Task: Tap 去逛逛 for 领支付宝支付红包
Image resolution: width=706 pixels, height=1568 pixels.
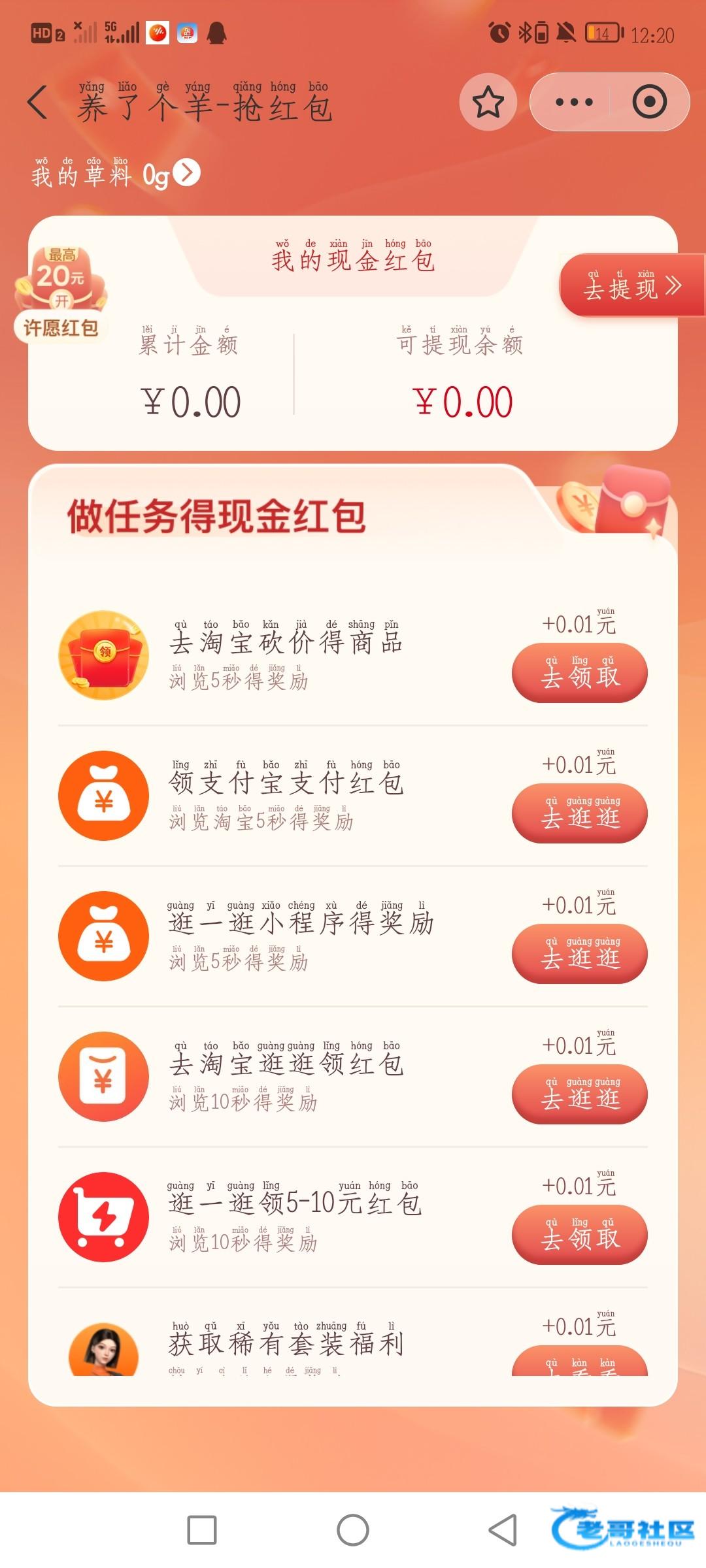Action: (579, 814)
